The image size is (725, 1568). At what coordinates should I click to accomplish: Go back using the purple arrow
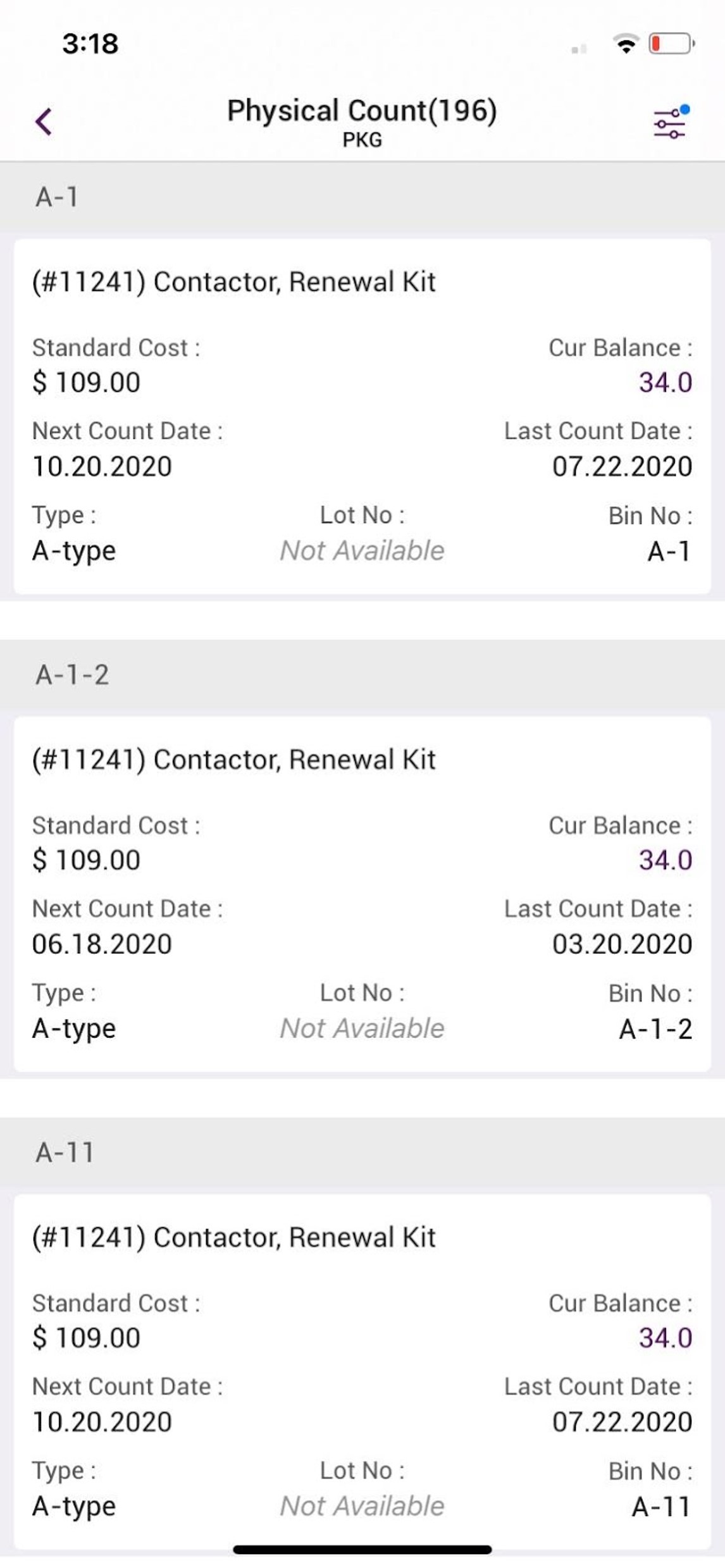44,121
